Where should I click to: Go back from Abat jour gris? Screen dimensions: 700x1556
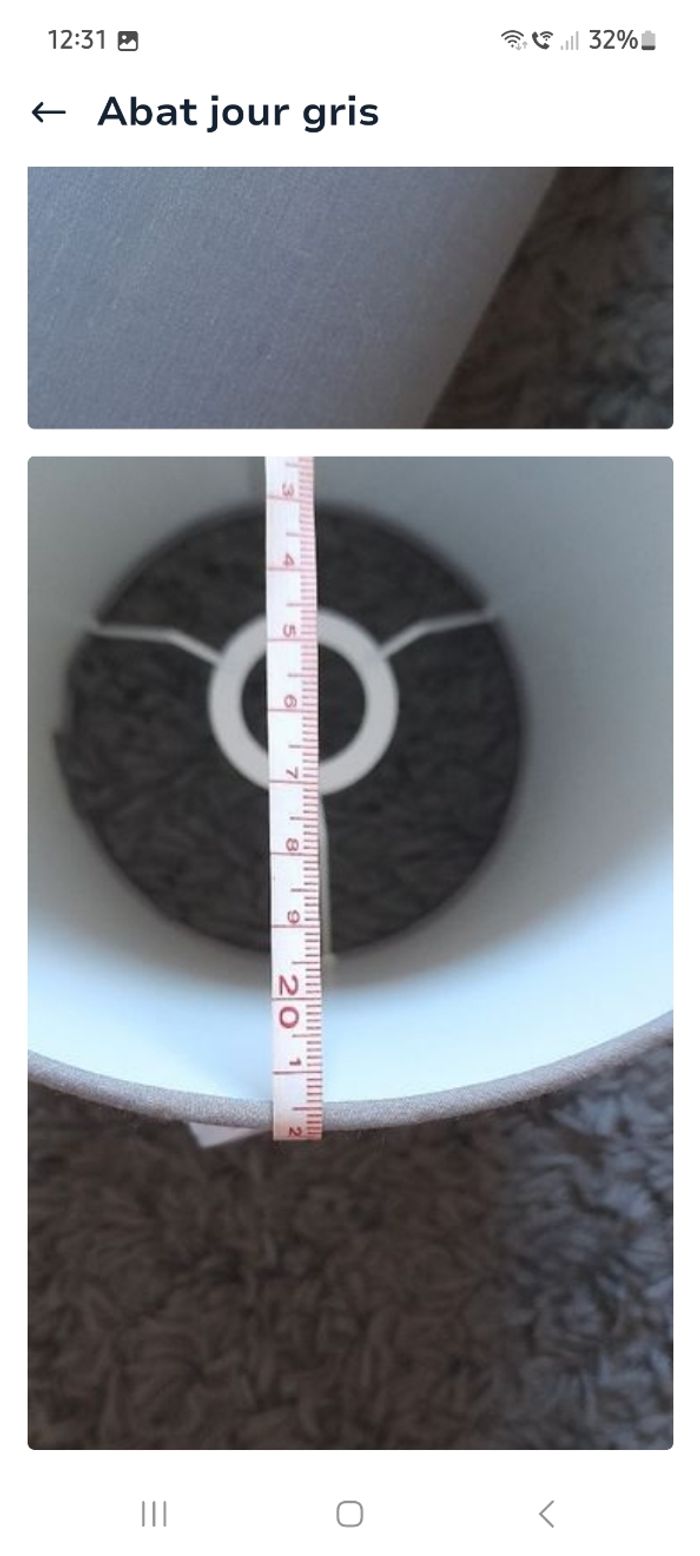48,112
